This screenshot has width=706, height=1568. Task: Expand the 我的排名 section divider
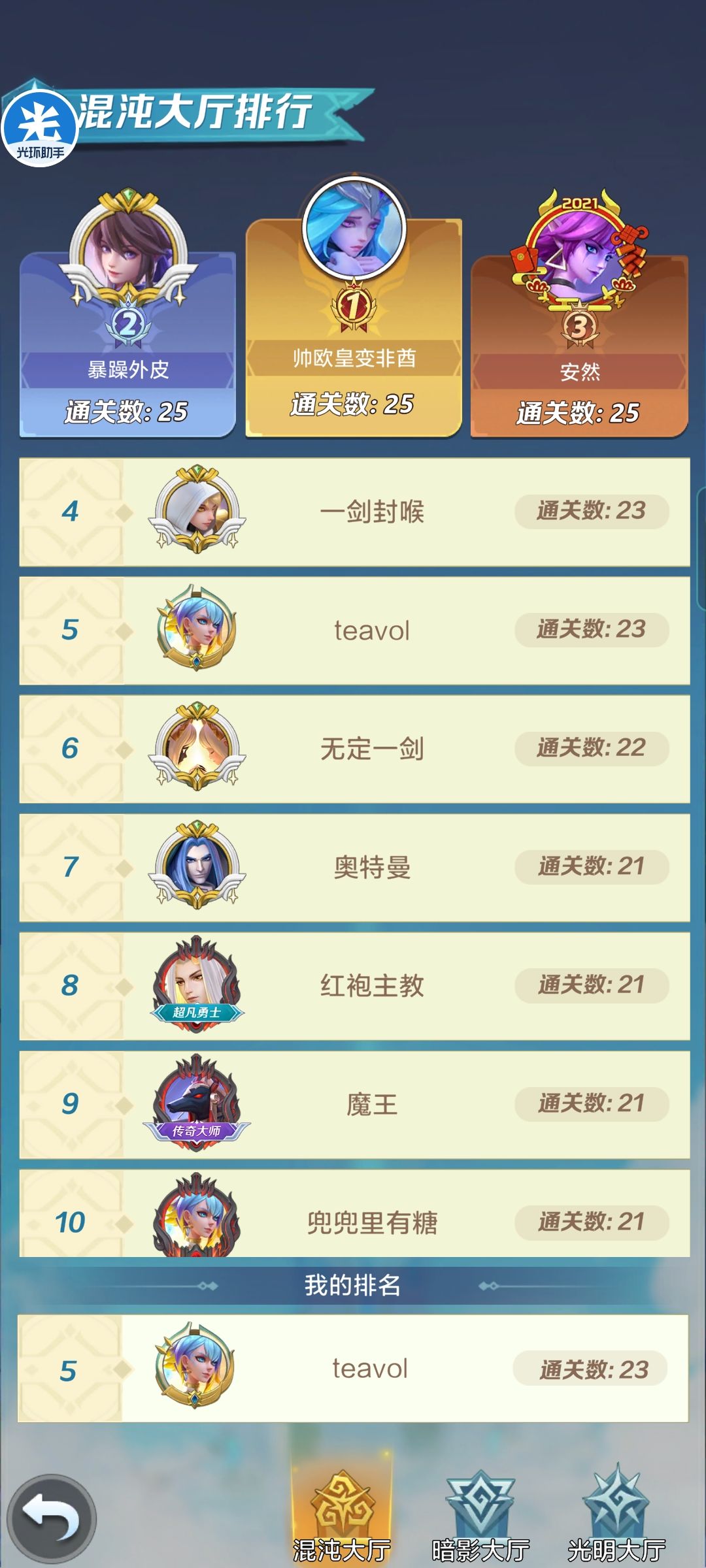(352, 1284)
